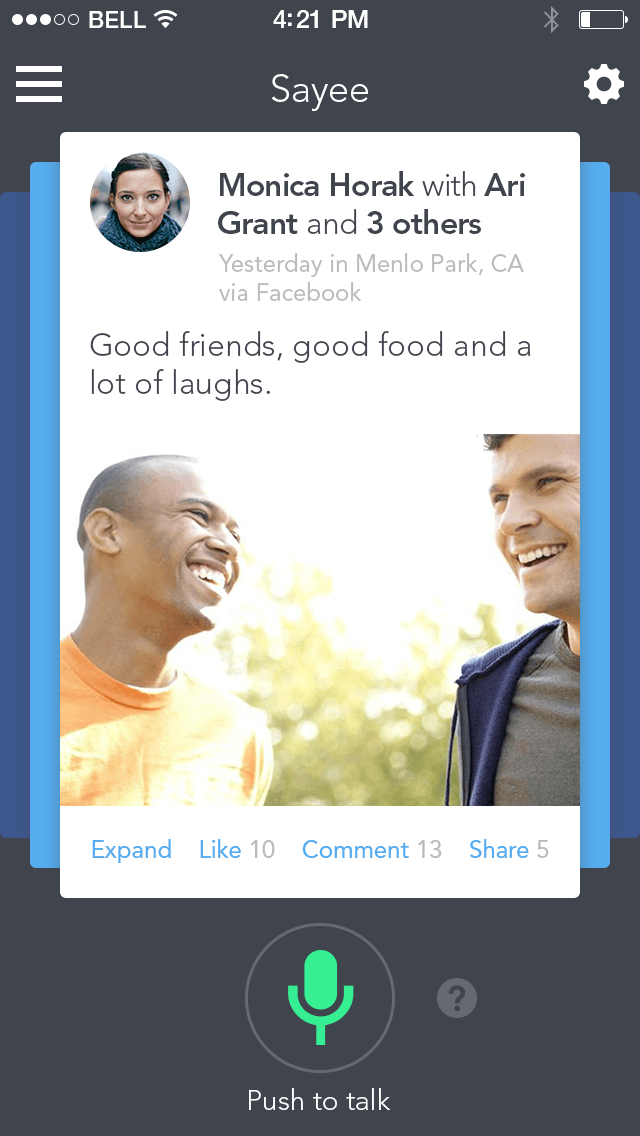
Task: Share the post
Action: (499, 850)
